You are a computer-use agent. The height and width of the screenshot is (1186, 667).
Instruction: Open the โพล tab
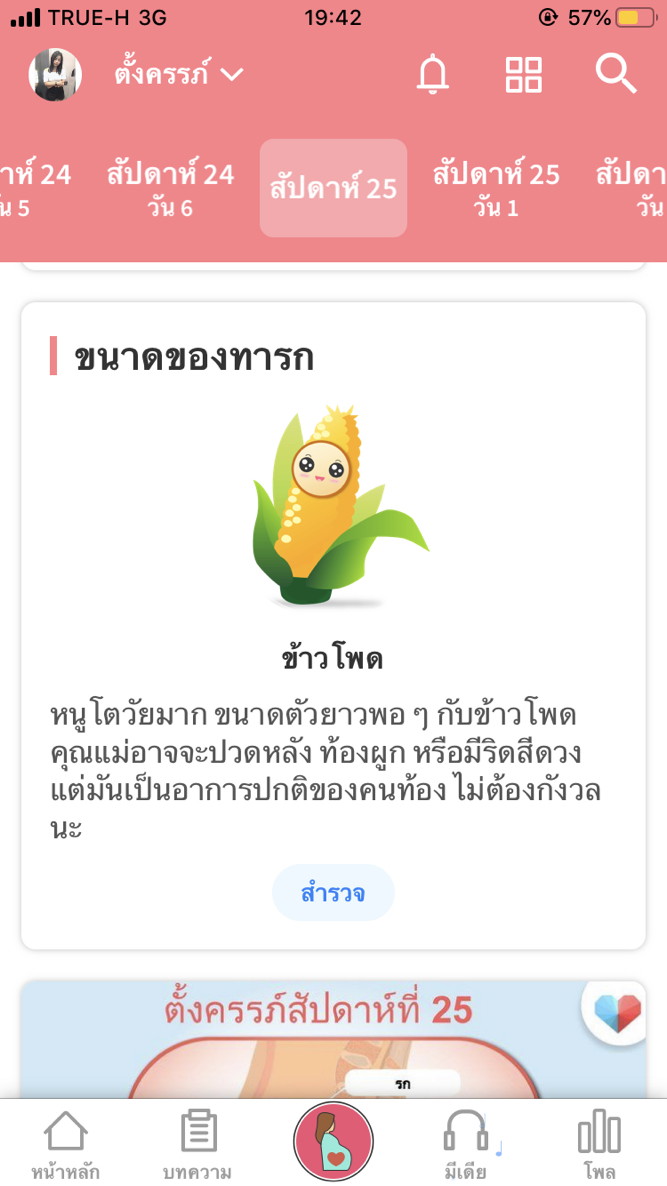[x=599, y=1144]
